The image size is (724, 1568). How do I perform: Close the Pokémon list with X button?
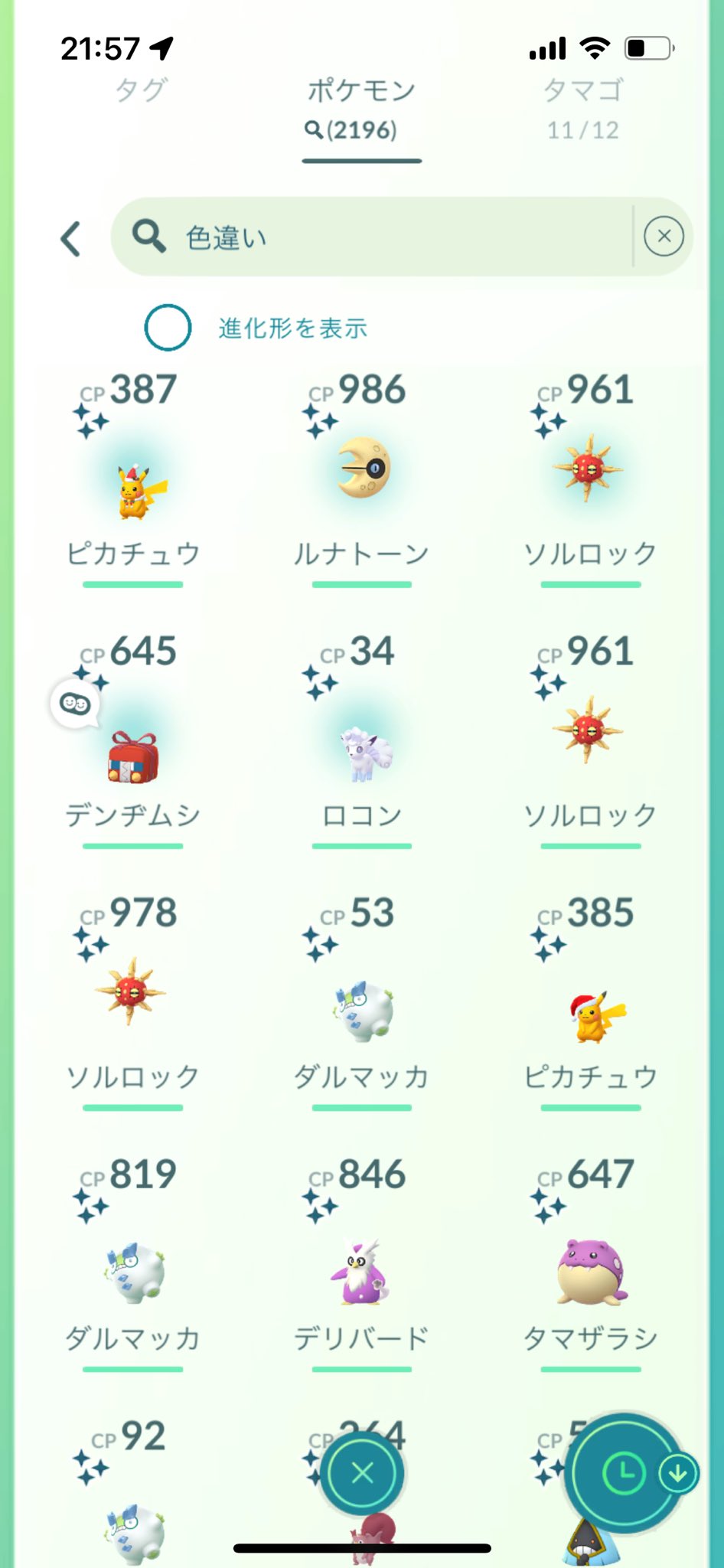[x=362, y=1472]
